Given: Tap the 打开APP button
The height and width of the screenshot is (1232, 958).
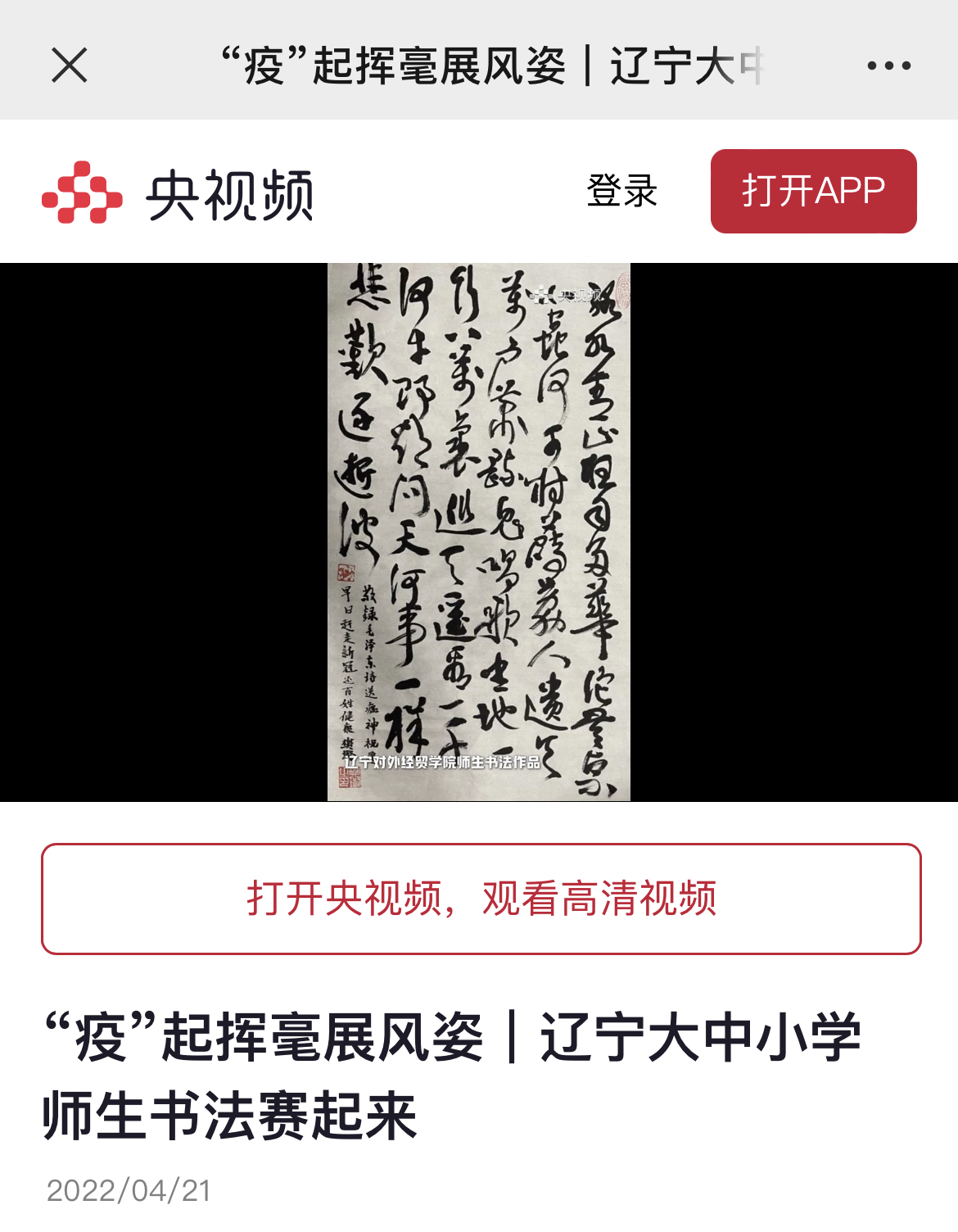Looking at the screenshot, I should [813, 192].
